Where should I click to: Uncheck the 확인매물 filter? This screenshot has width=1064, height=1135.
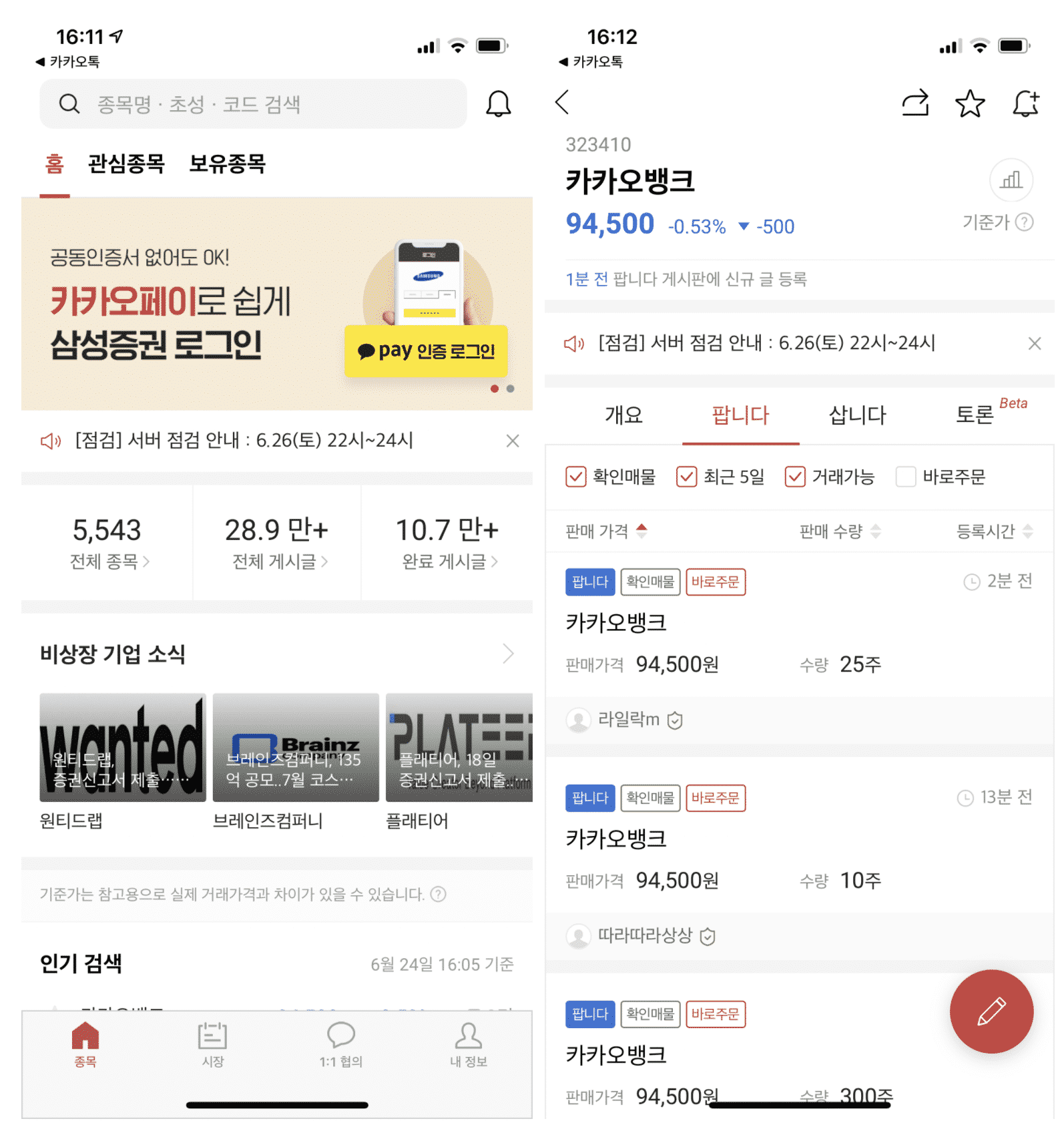tap(576, 477)
